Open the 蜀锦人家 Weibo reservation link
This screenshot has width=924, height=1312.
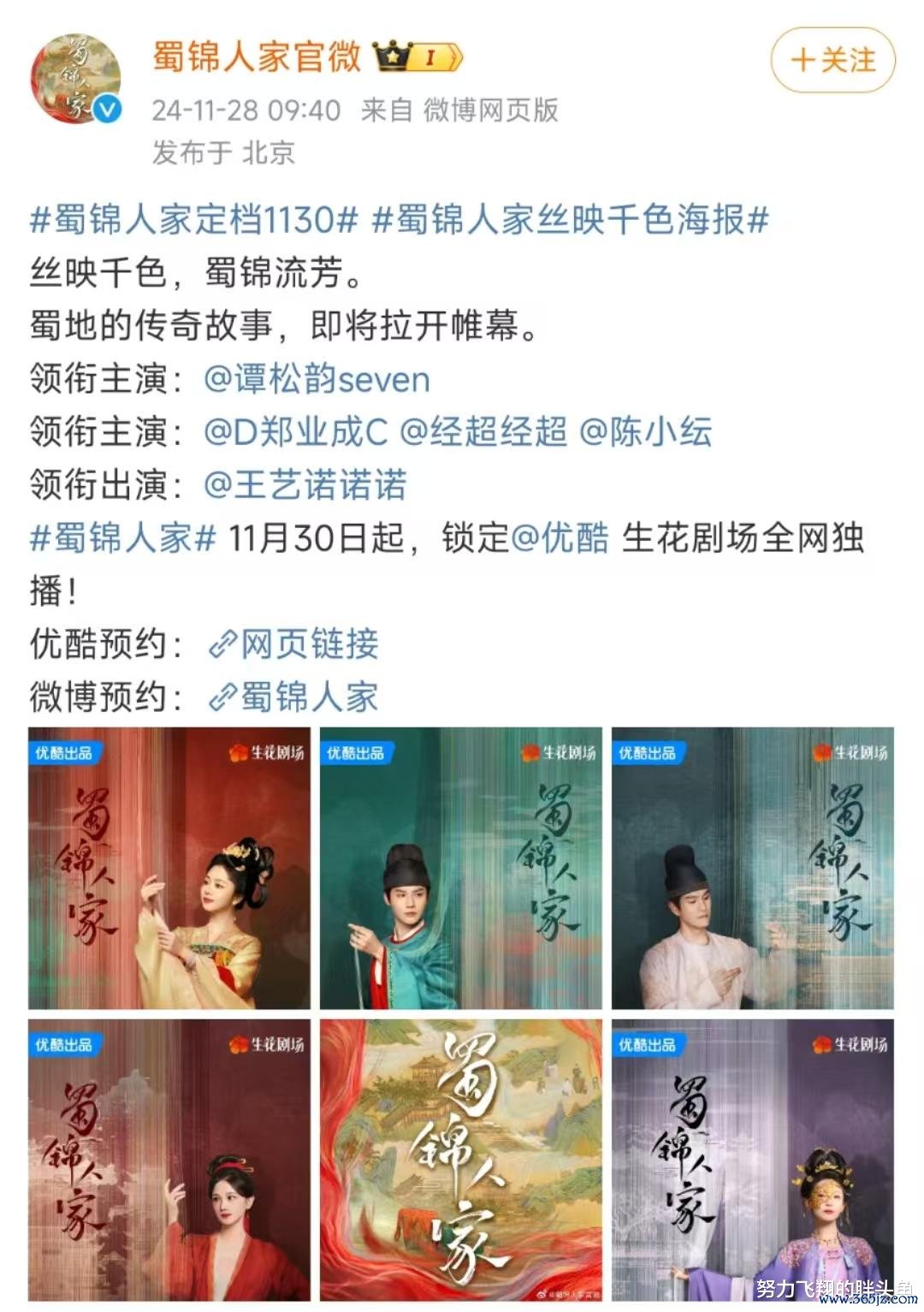coord(293,698)
